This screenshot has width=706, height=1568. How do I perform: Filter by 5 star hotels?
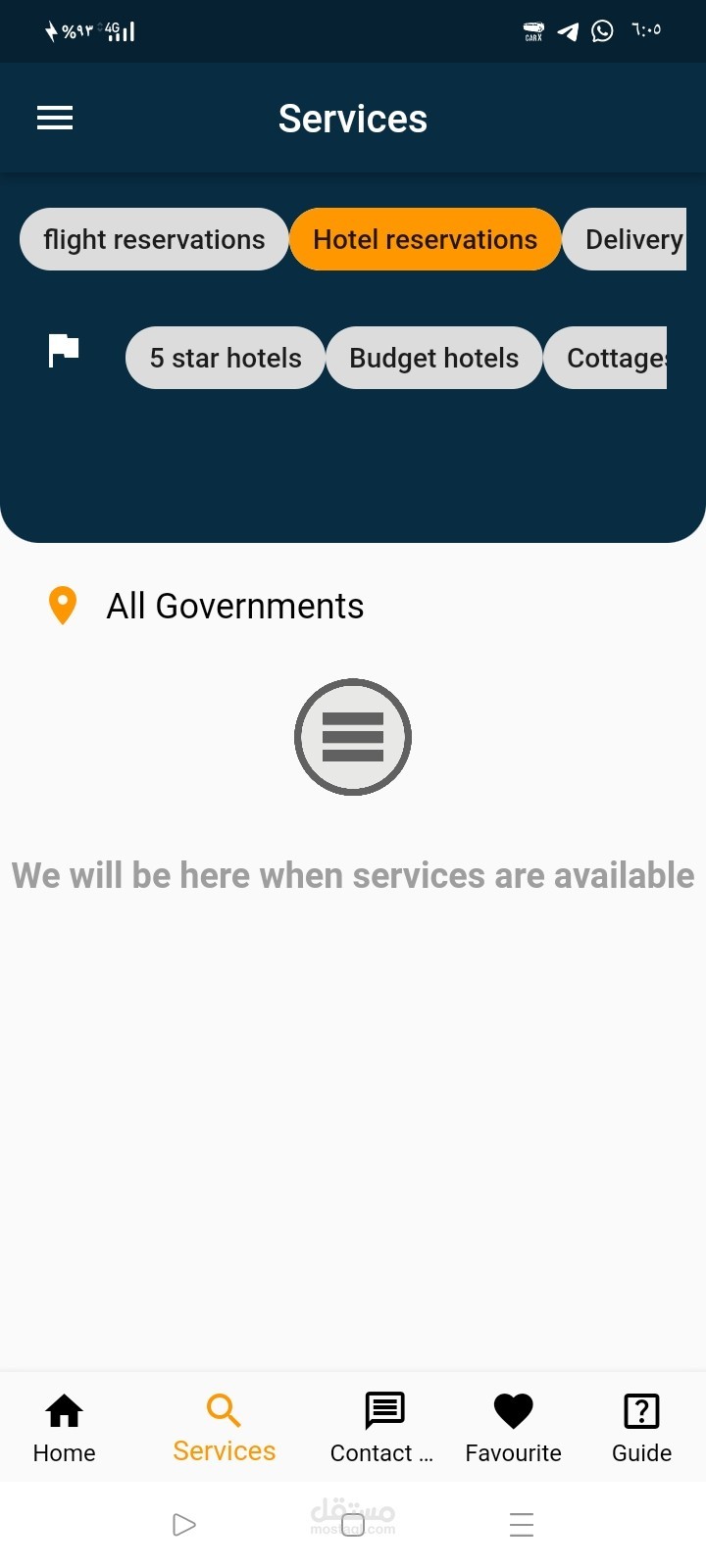226,358
